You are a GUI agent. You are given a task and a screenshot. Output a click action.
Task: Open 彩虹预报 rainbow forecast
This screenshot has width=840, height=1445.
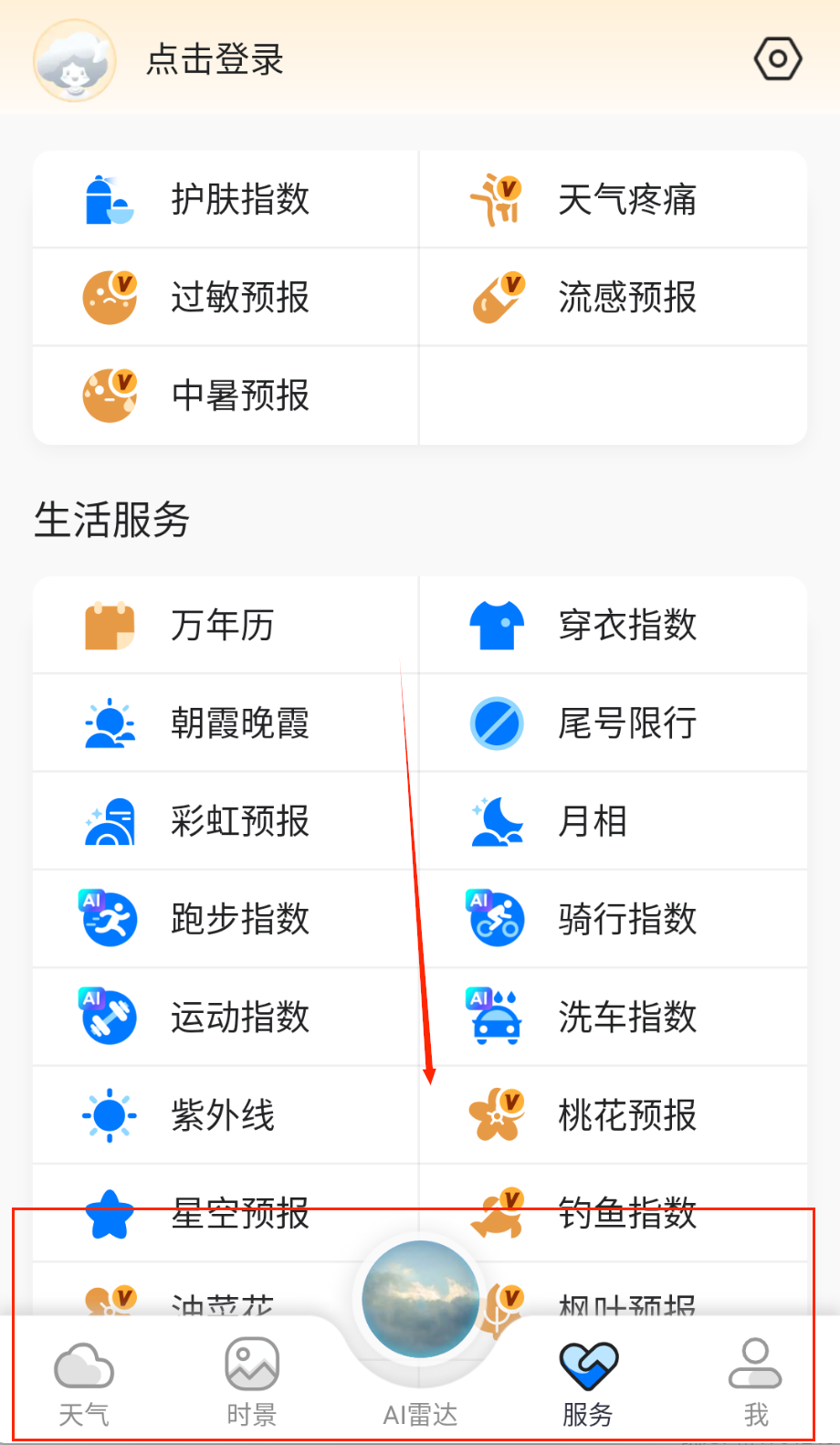coord(226,821)
